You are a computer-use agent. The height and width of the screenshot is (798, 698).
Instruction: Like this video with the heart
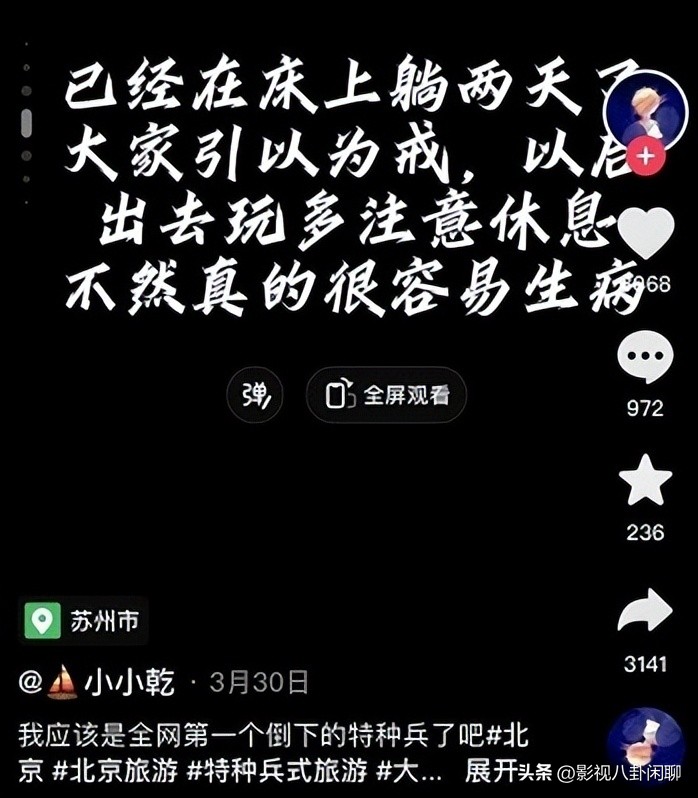[645, 235]
